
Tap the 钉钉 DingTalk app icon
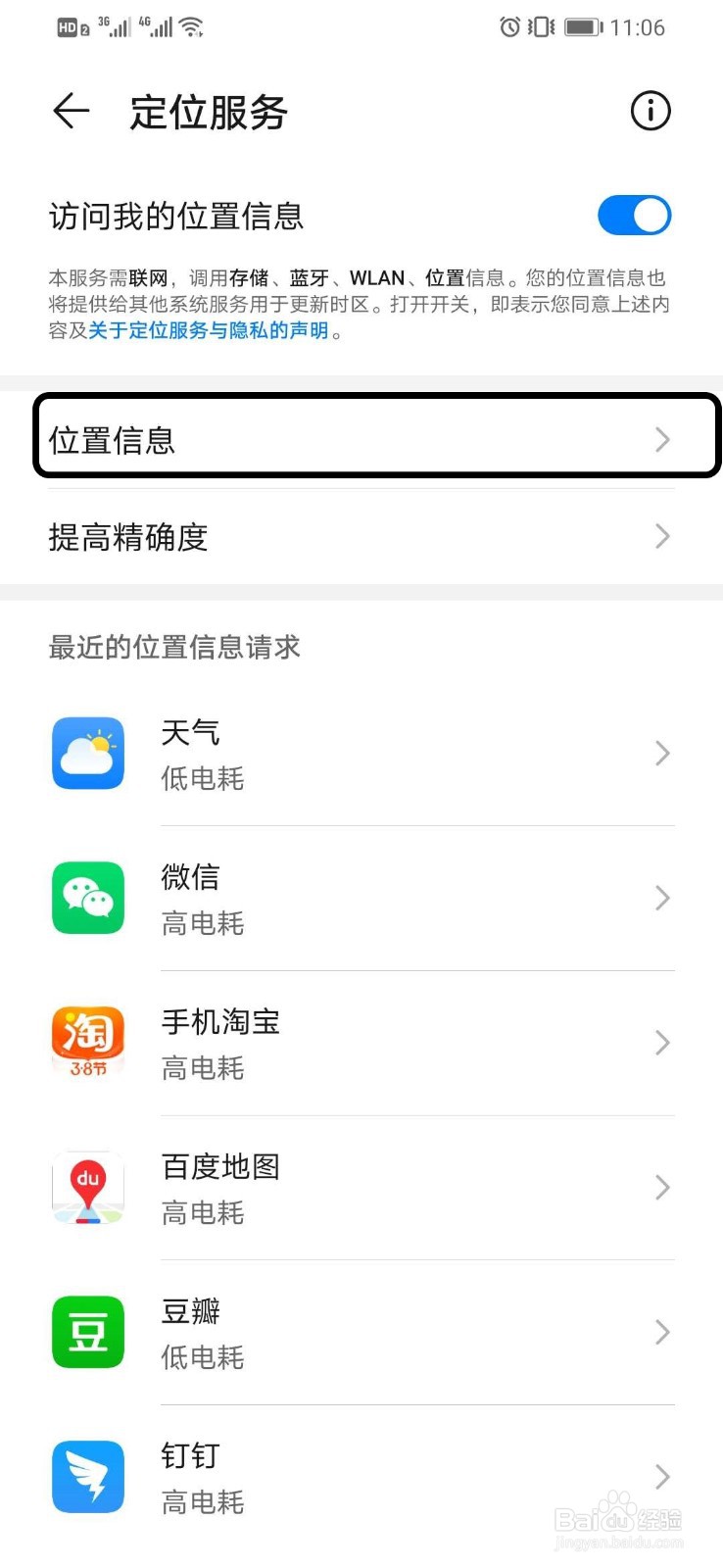pyautogui.click(x=88, y=1477)
